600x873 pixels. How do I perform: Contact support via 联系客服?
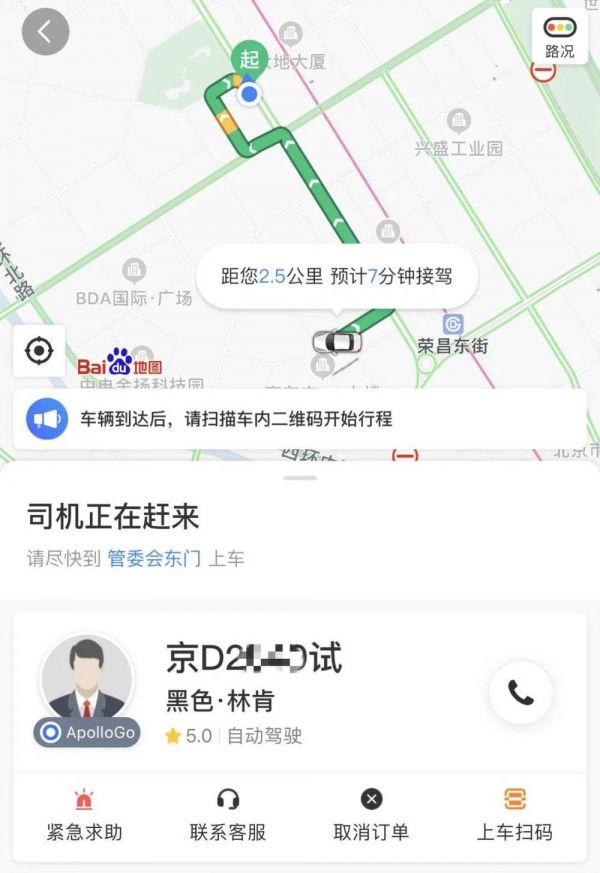click(x=228, y=814)
